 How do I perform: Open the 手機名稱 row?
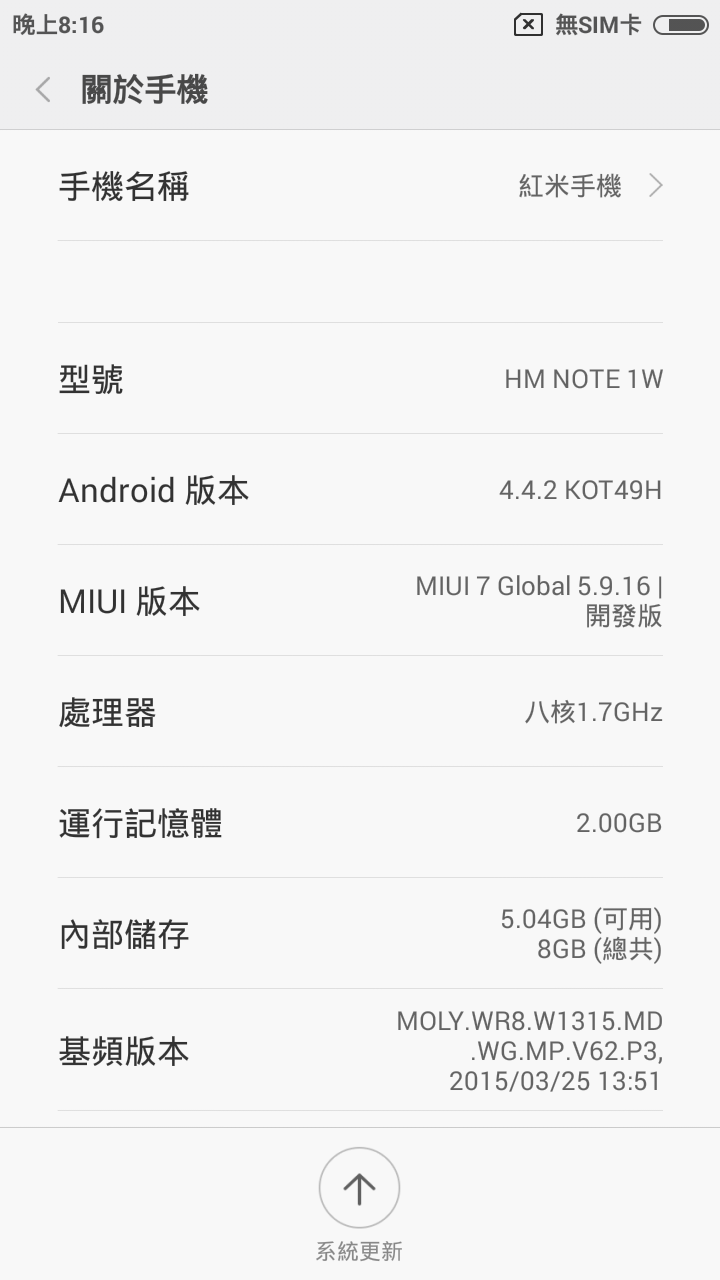pyautogui.click(x=360, y=186)
